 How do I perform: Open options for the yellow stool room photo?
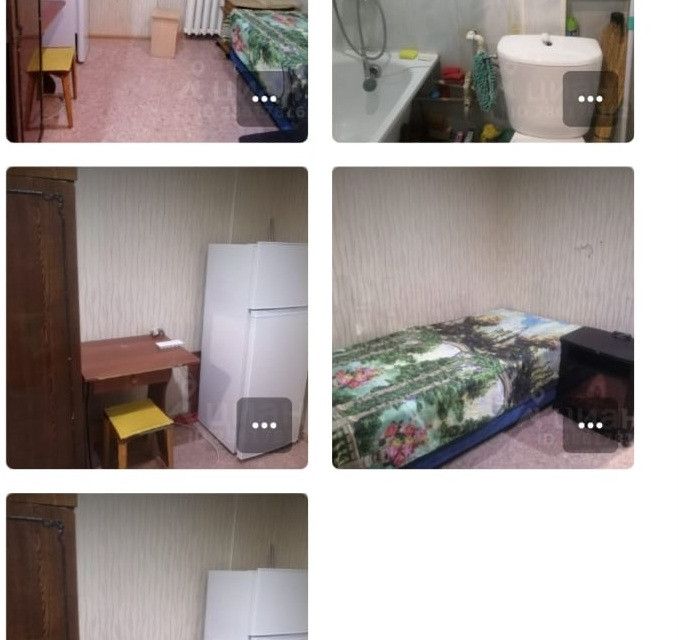[264, 99]
